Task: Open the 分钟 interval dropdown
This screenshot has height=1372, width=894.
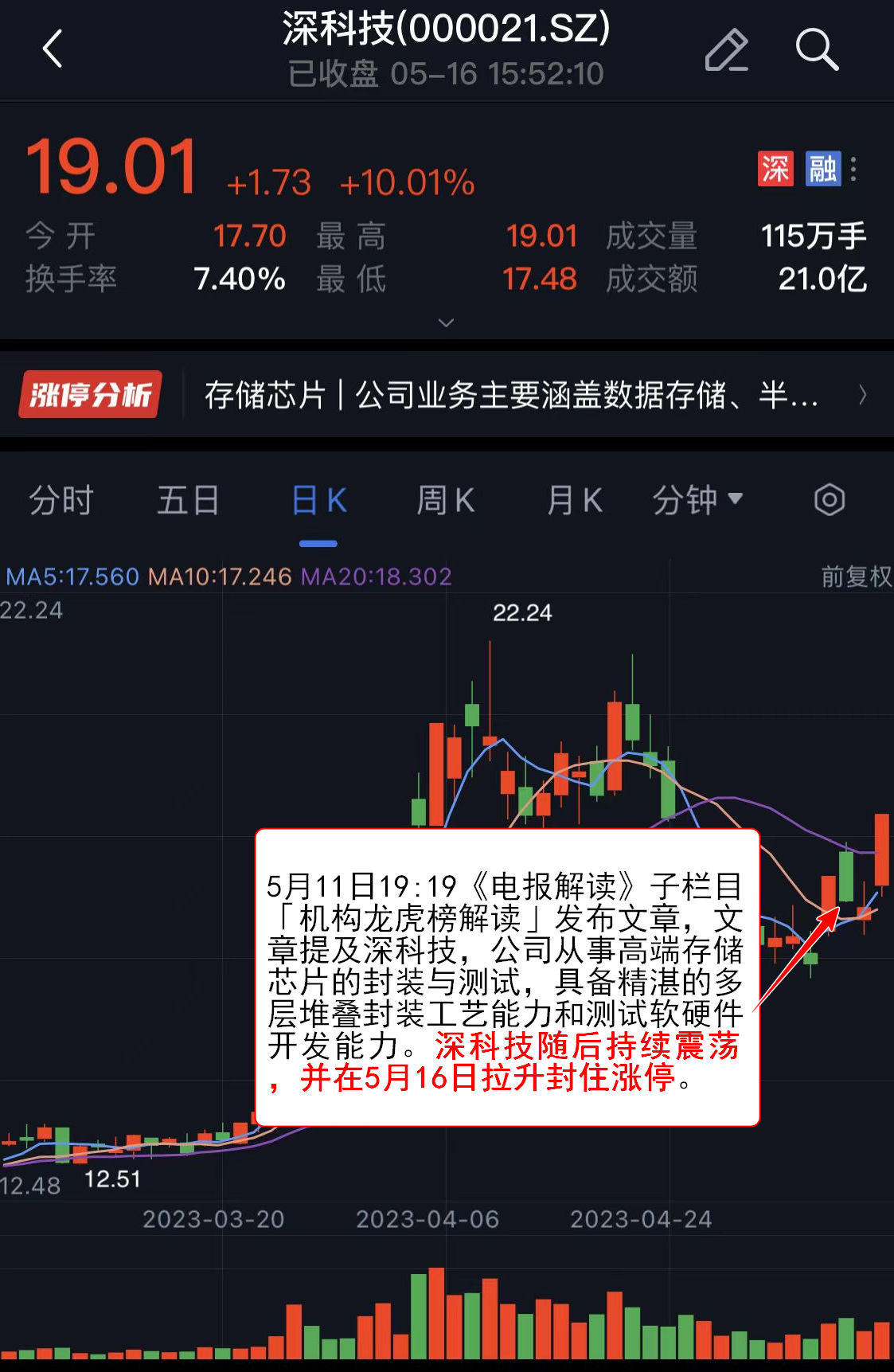Action: pos(697,501)
